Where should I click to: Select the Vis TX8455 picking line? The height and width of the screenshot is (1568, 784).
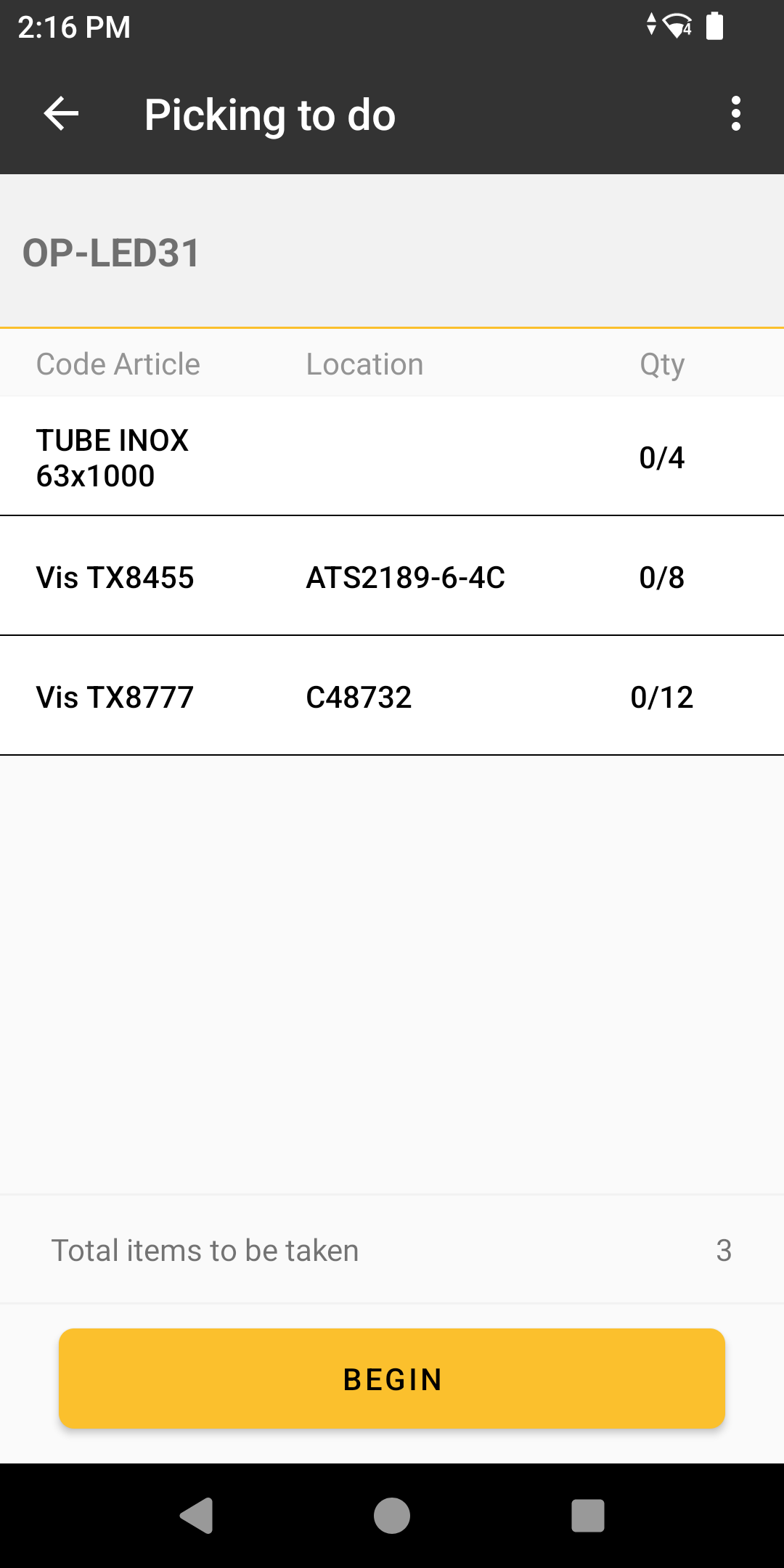point(392,576)
